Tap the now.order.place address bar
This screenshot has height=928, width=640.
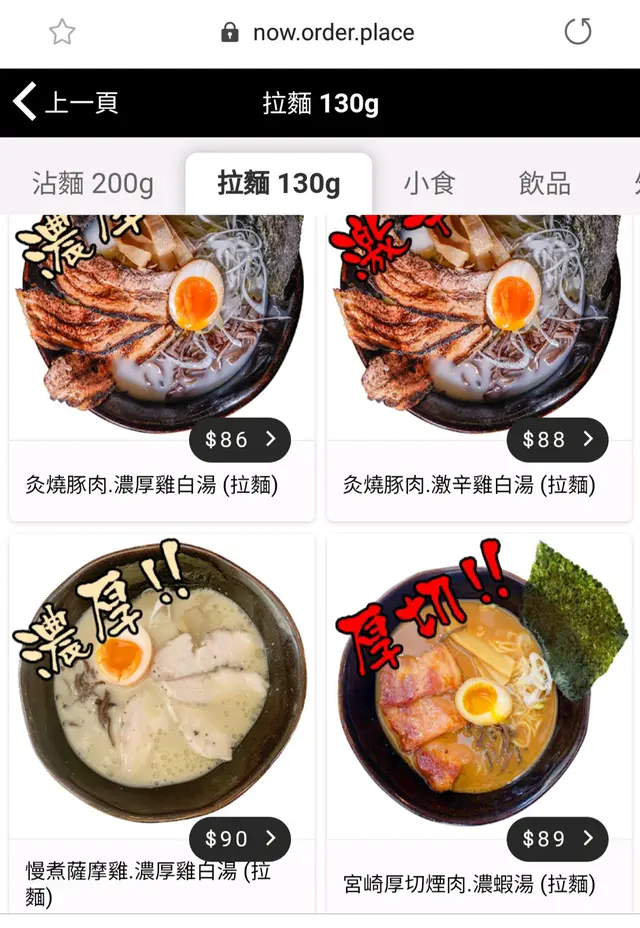click(320, 32)
